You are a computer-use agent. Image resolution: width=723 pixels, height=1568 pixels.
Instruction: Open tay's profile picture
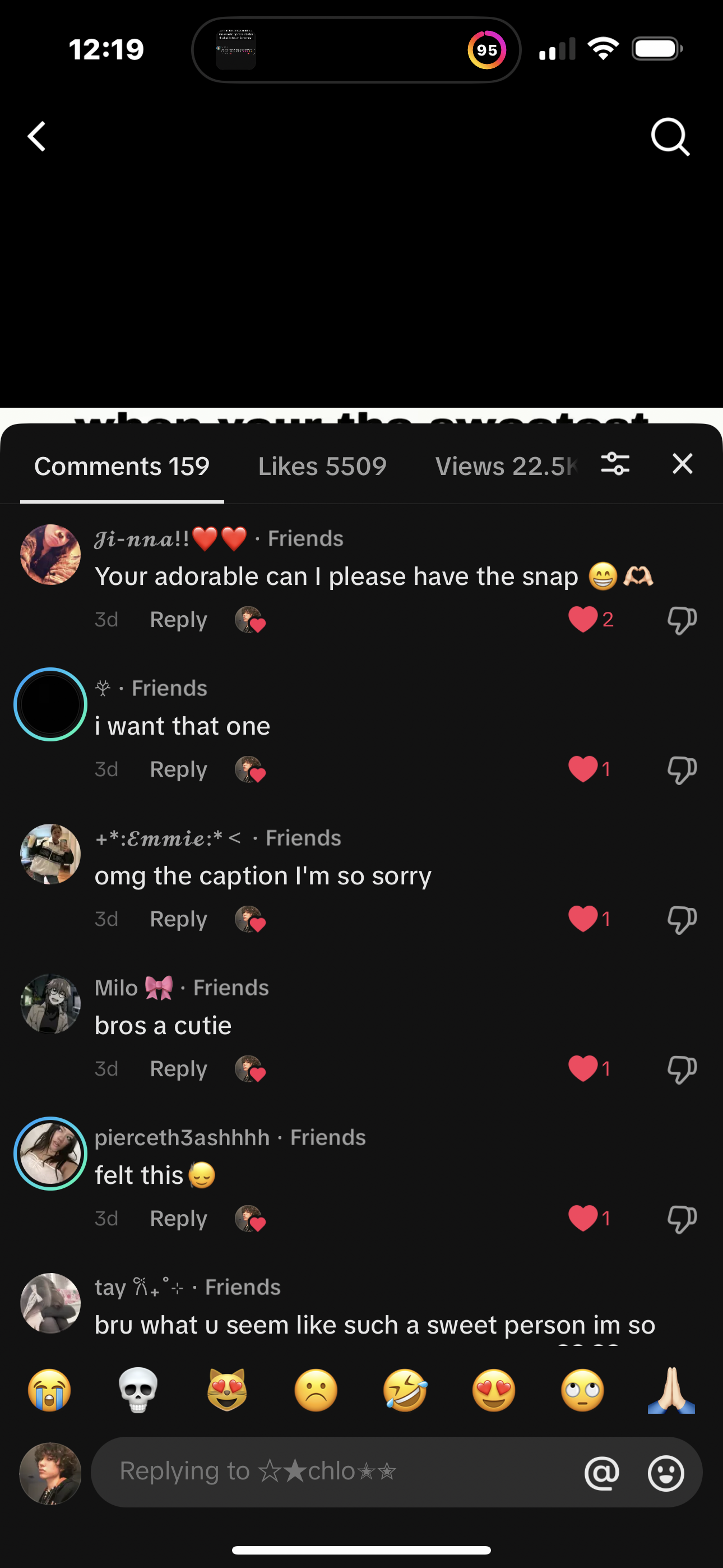tap(50, 1303)
